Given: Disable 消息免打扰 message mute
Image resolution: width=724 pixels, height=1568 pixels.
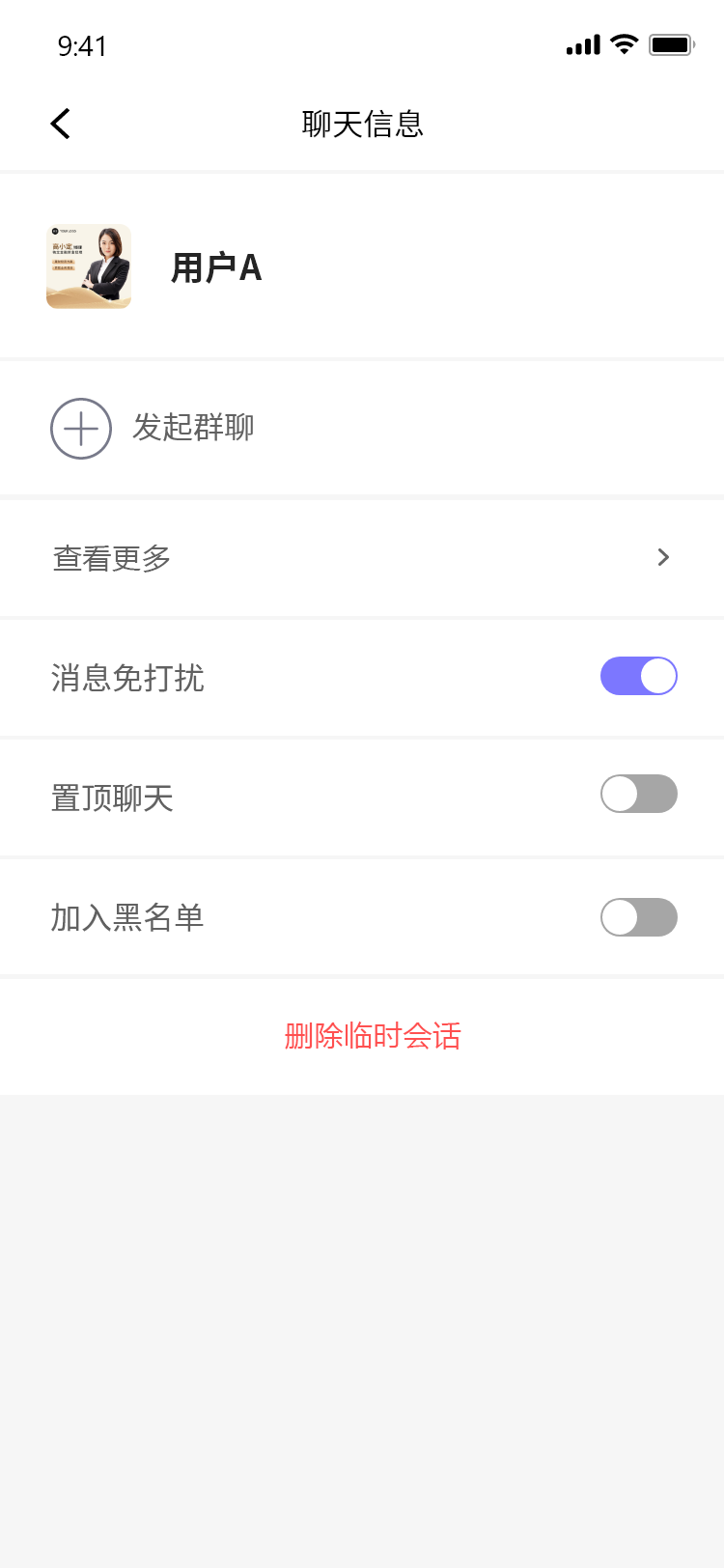Looking at the screenshot, I should click(638, 676).
